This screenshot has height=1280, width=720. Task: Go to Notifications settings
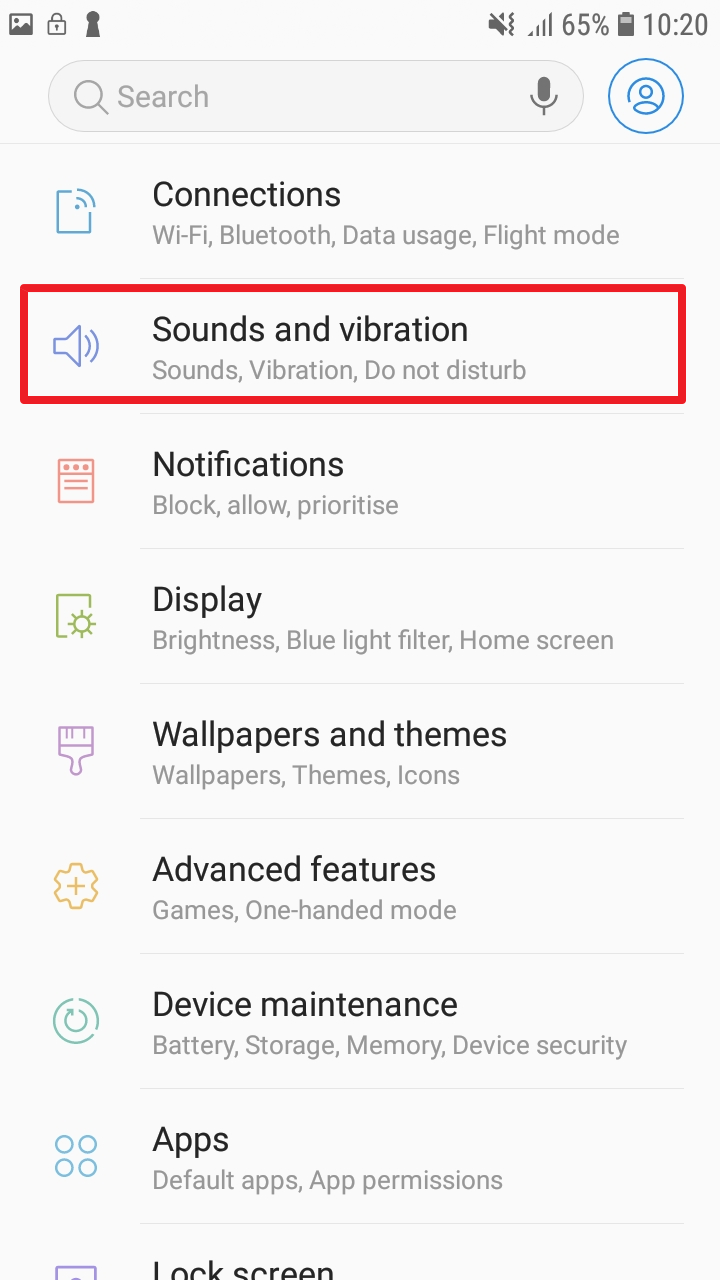(360, 482)
